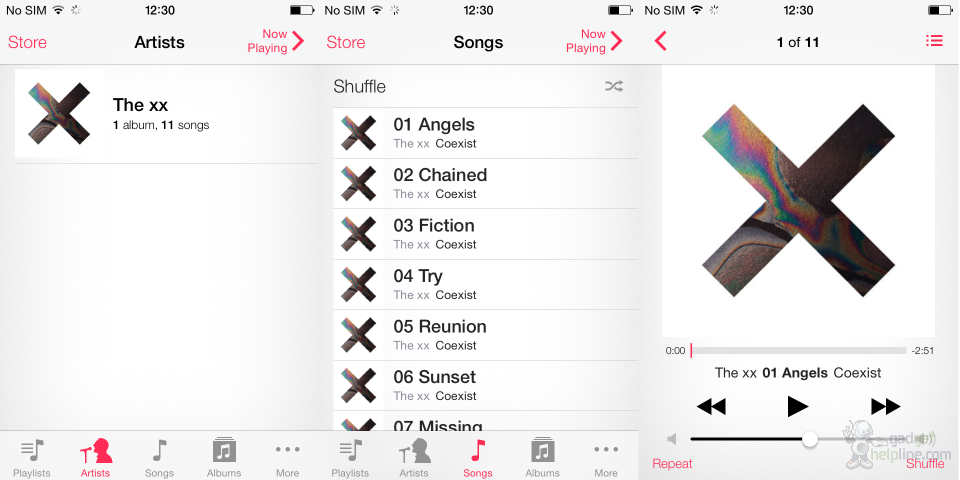The width and height of the screenshot is (960, 480).
Task: Open the track list icon in the player
Action: tap(934, 41)
